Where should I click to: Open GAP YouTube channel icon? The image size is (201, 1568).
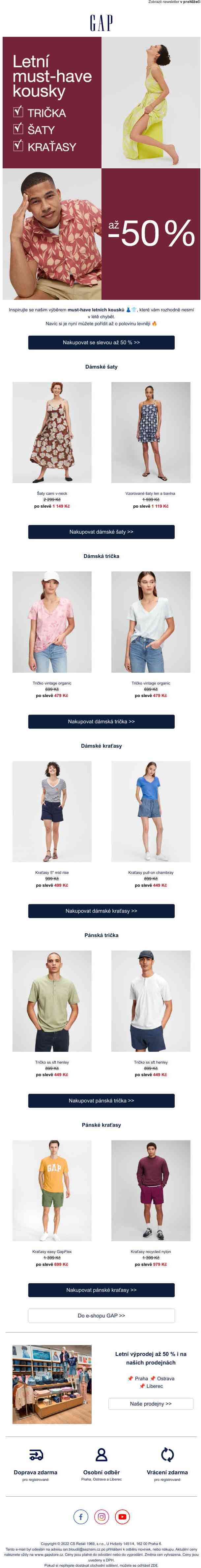click(122, 1516)
